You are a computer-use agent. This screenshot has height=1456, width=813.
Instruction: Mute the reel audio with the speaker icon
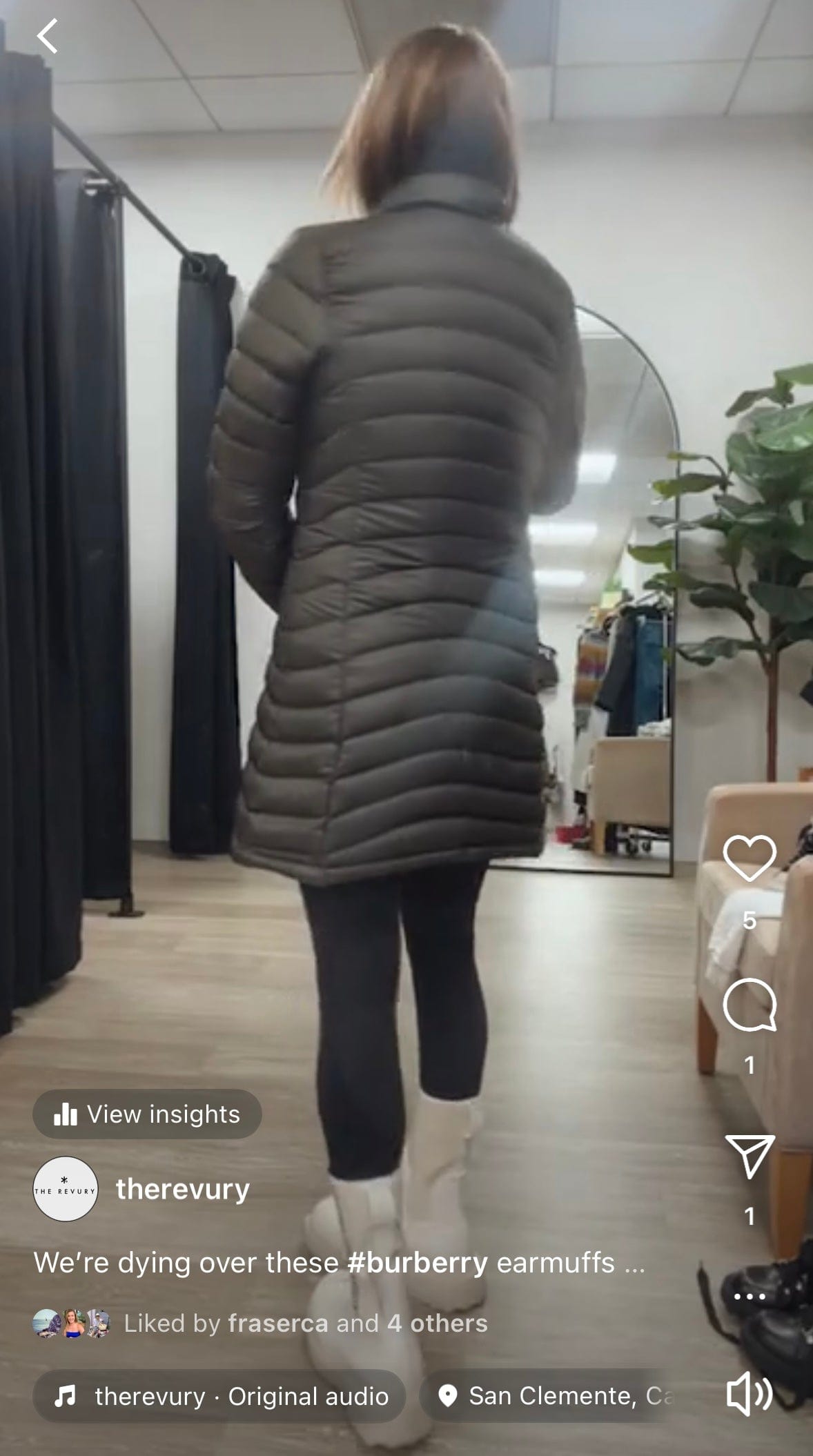(x=750, y=1395)
